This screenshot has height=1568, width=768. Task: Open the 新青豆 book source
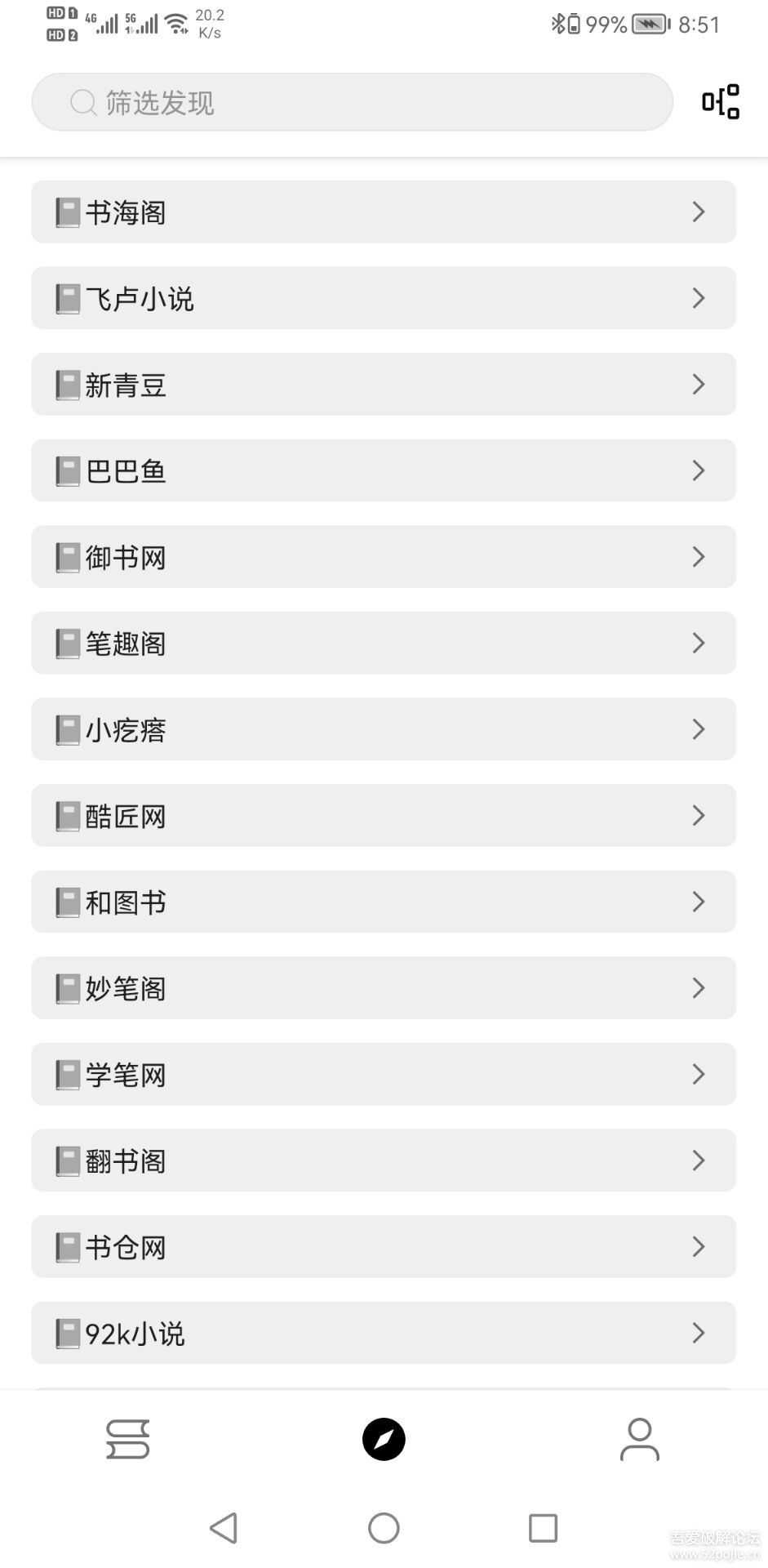click(384, 385)
